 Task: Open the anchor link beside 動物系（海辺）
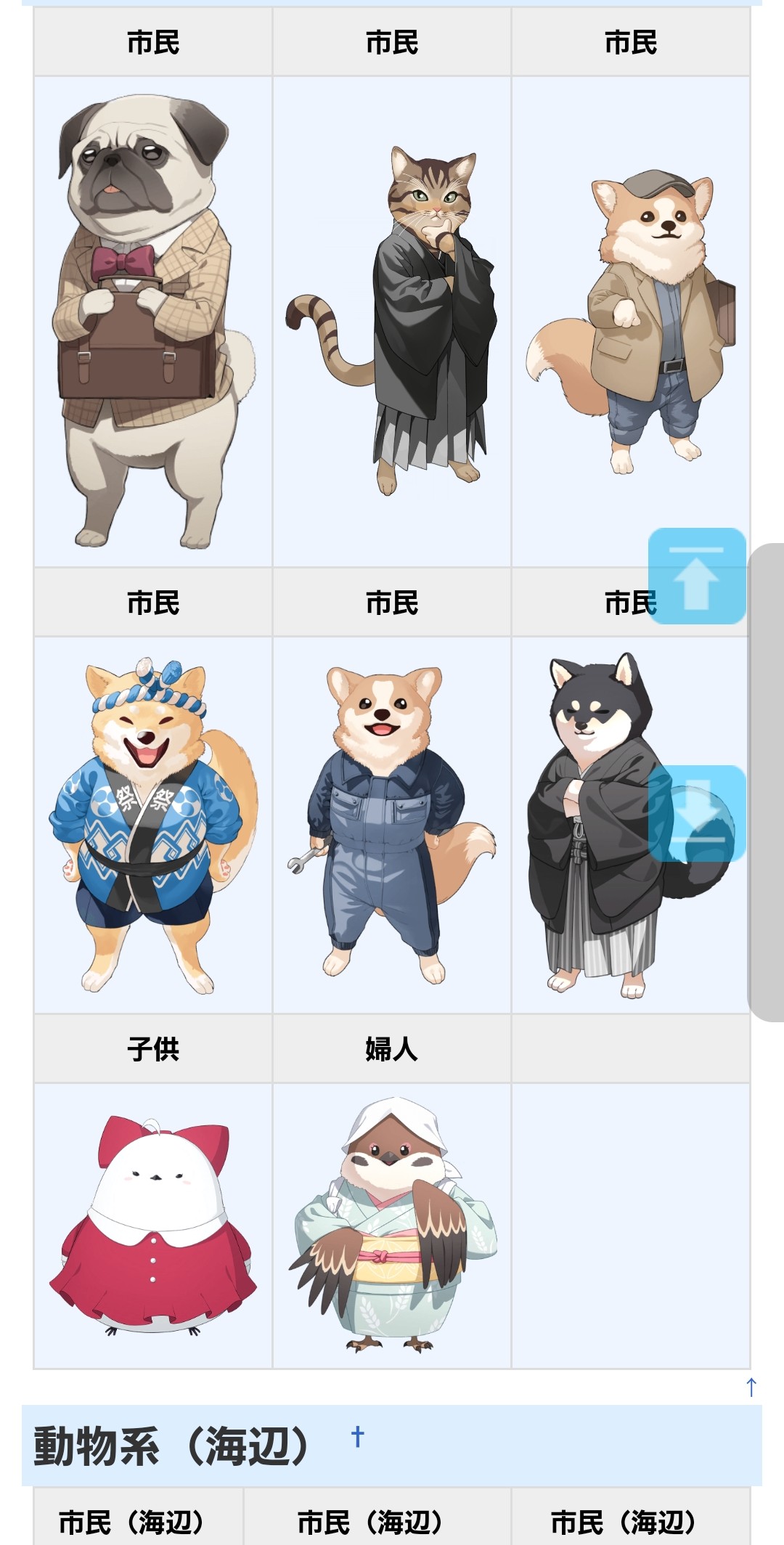(356, 1435)
